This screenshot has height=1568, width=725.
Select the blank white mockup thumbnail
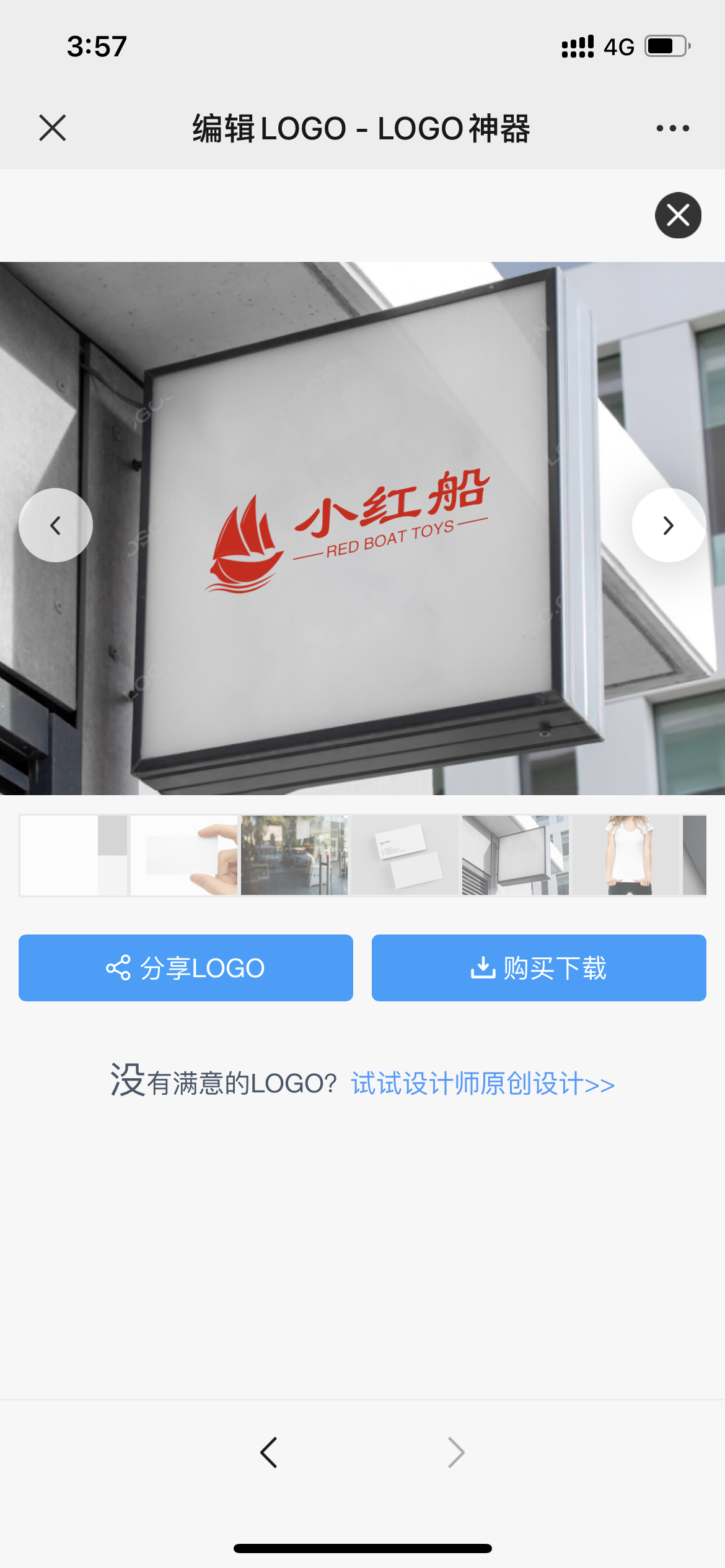coord(74,855)
